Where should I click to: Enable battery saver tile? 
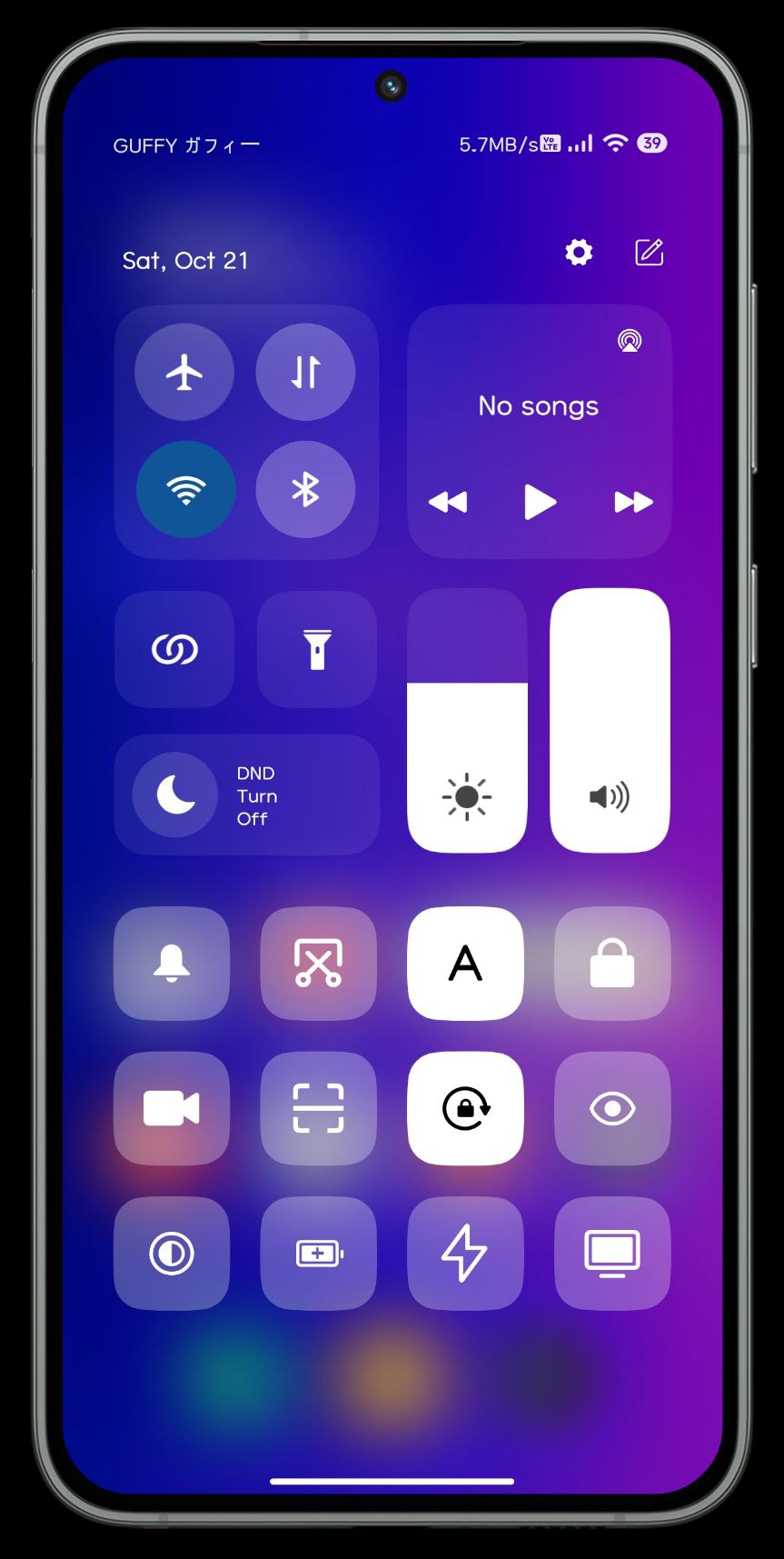tap(318, 1254)
